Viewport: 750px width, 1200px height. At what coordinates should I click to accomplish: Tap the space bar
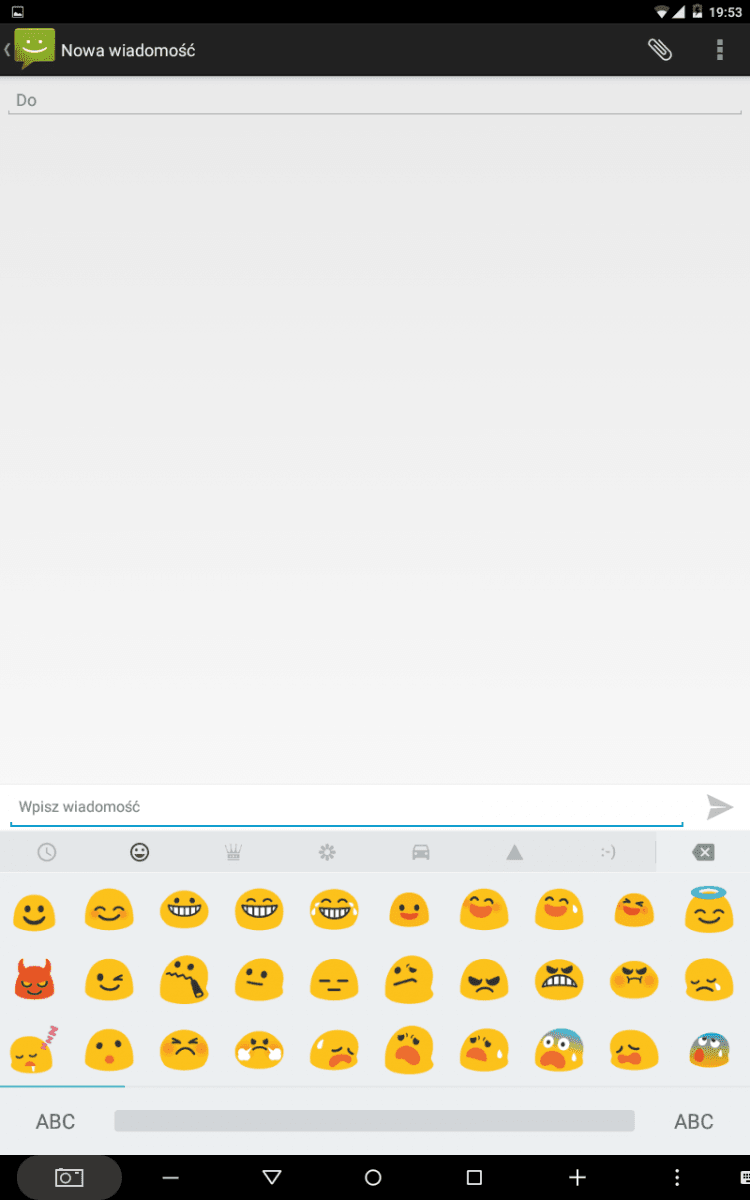coord(374,1121)
